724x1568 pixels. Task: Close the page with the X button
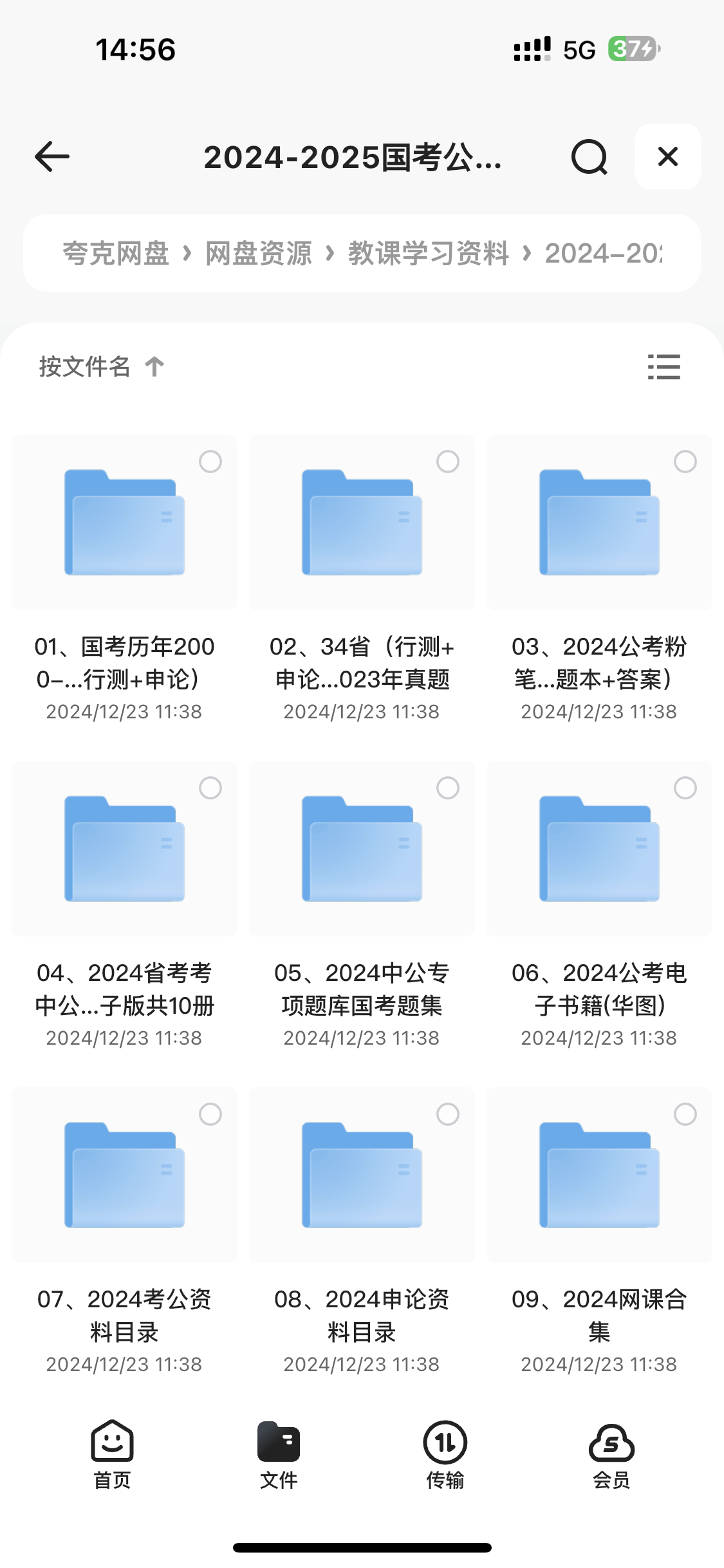tap(667, 156)
